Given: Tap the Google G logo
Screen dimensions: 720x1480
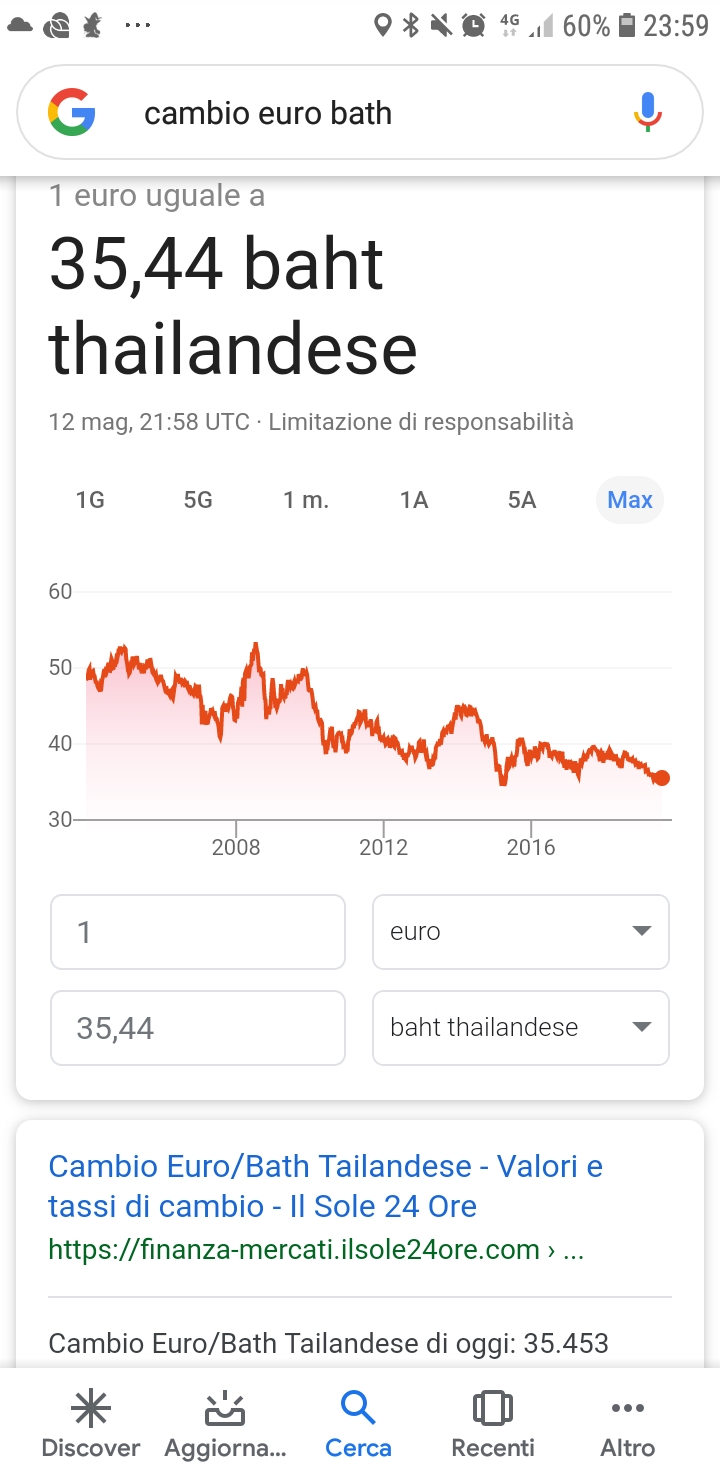Looking at the screenshot, I should [x=71, y=112].
